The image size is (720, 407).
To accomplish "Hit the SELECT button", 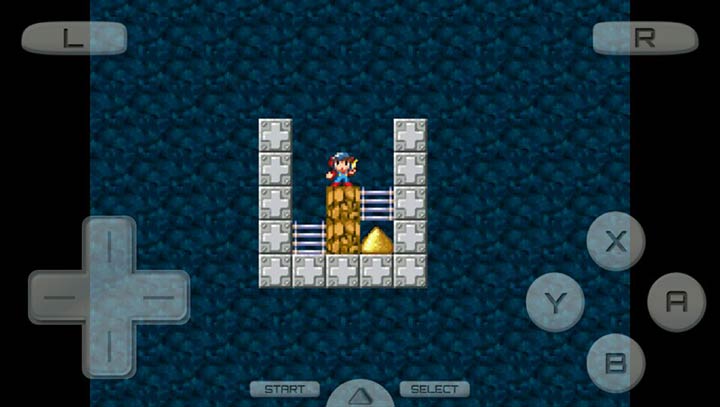I will 434,389.
